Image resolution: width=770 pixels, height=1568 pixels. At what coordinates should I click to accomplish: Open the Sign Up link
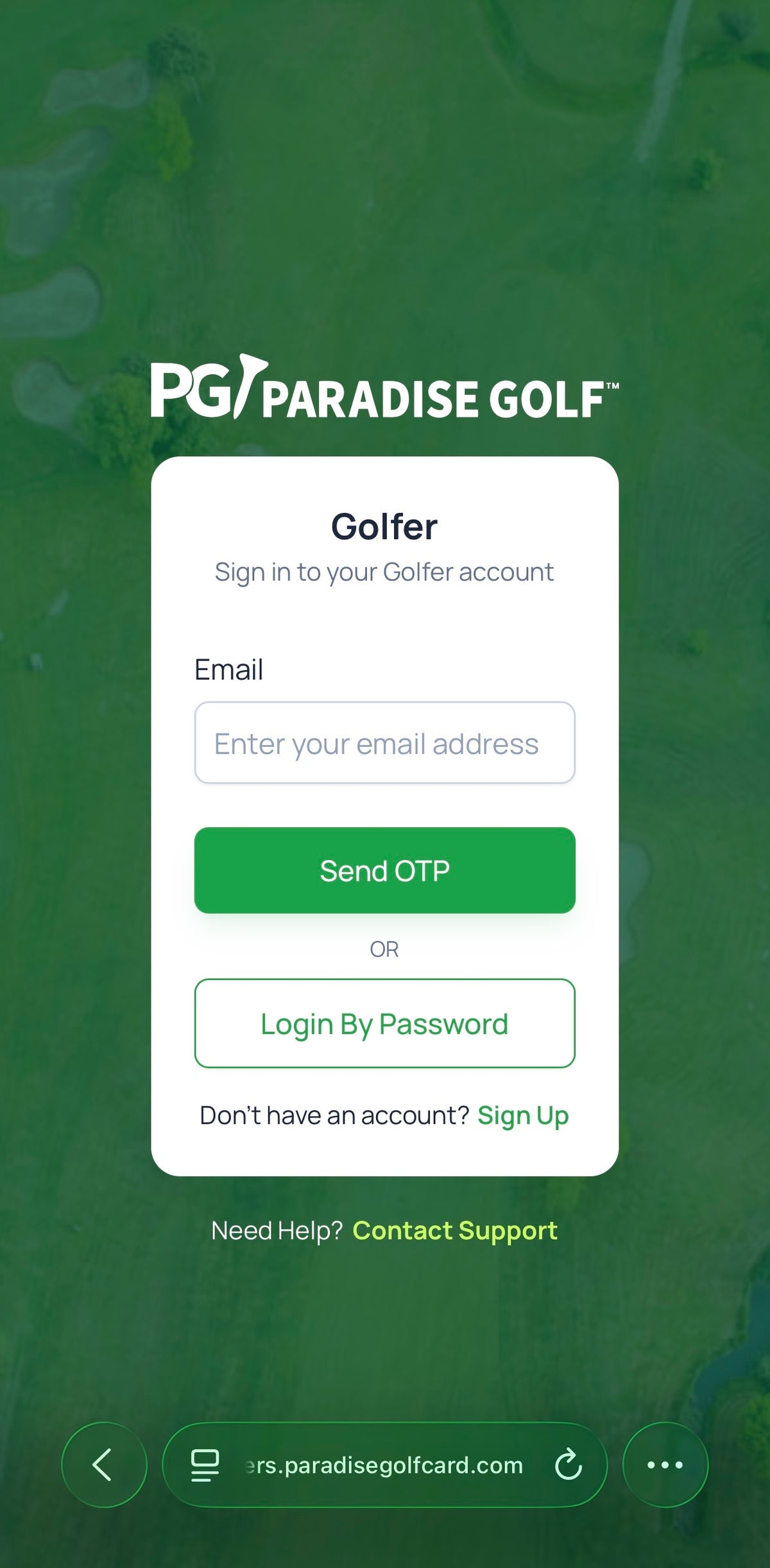(x=522, y=1116)
